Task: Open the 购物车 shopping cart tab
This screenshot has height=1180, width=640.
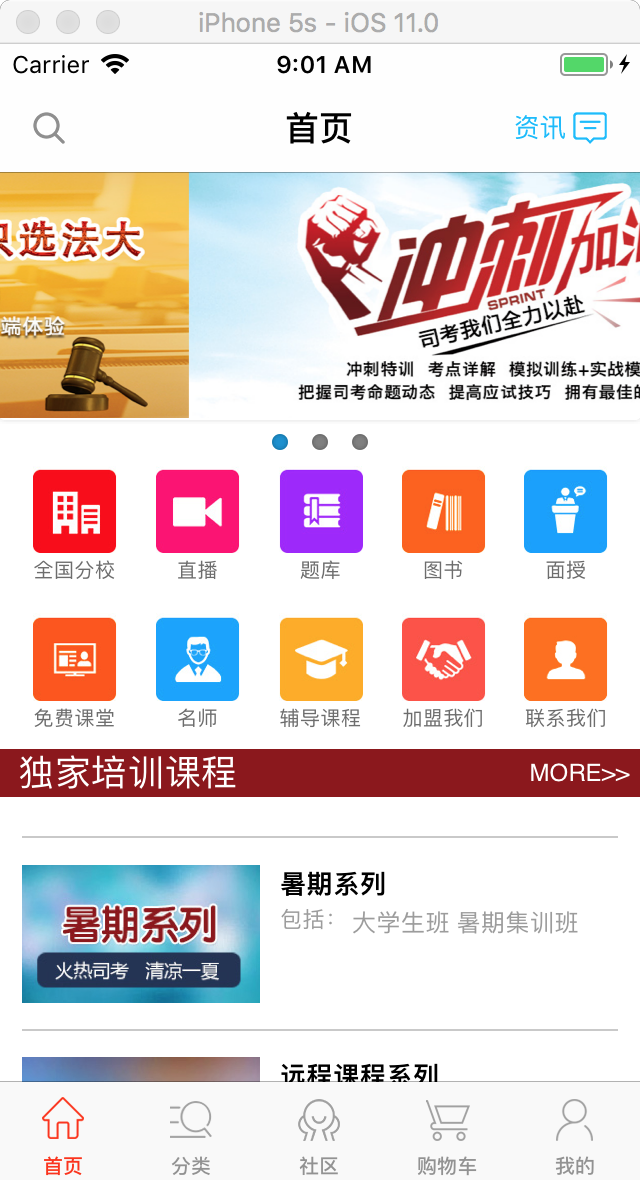Action: click(447, 1135)
